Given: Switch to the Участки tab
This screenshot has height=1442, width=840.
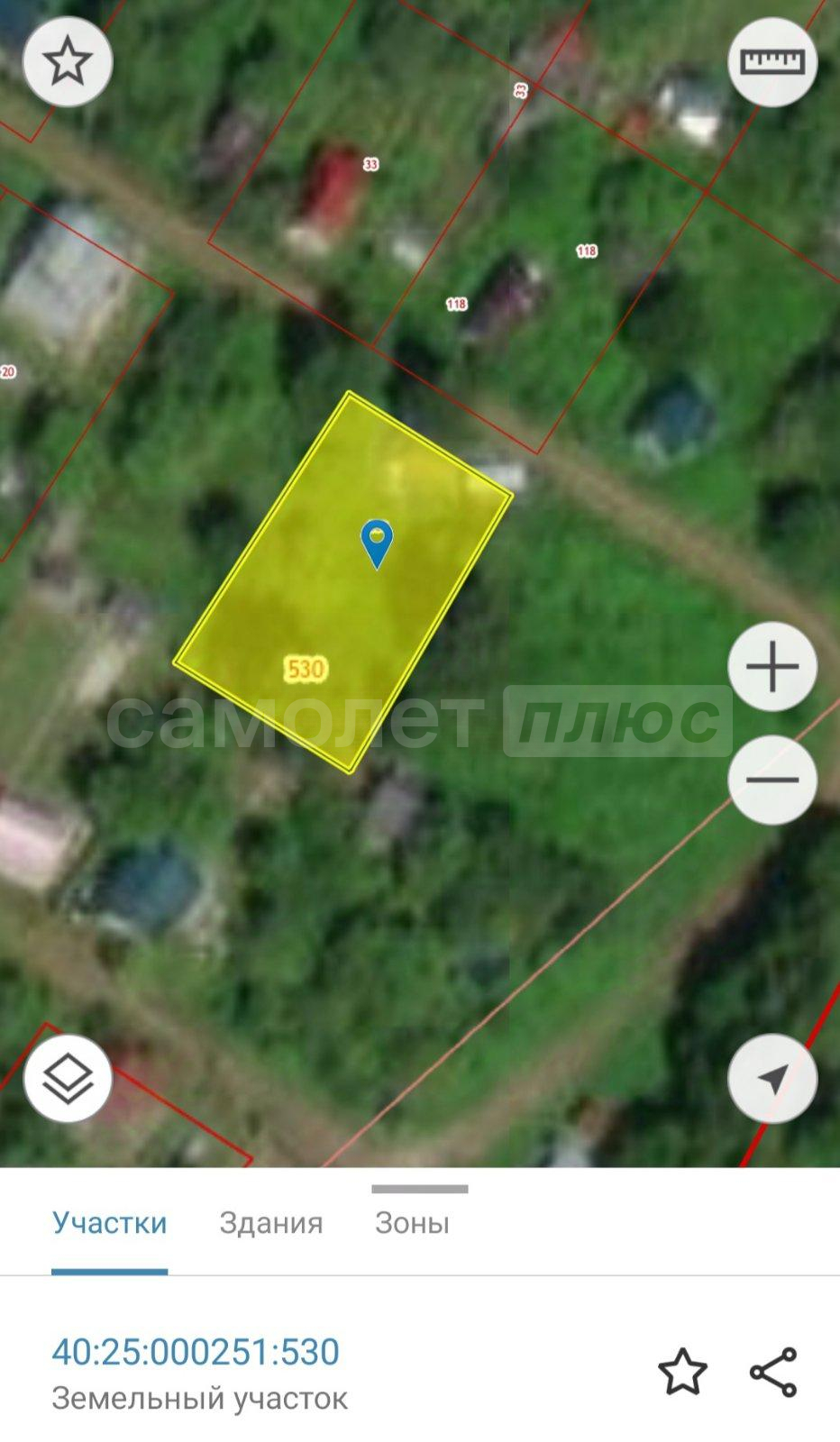Looking at the screenshot, I should point(109,1223).
